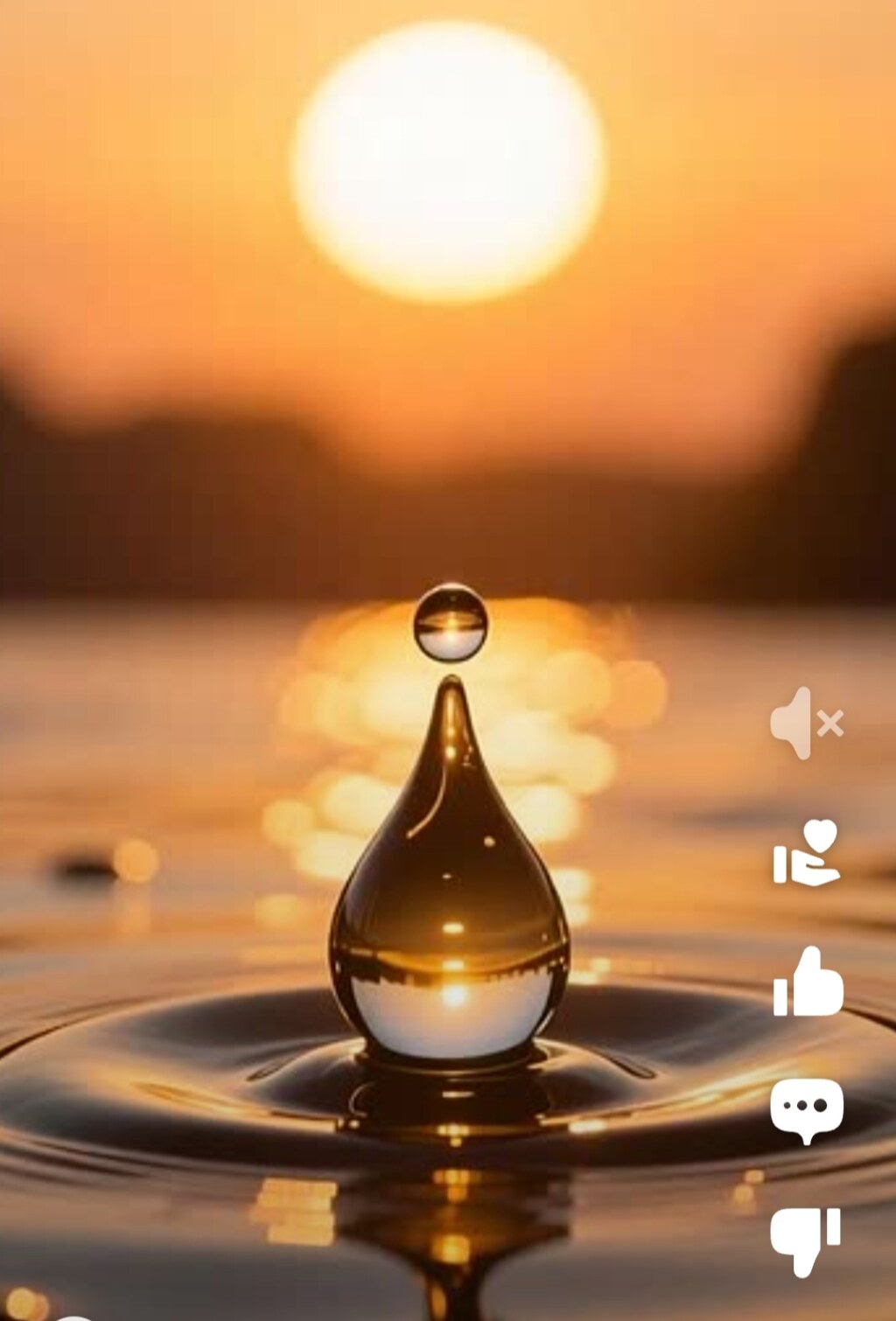Like this video with thumbs up
The width and height of the screenshot is (896, 1321).
pos(808,982)
